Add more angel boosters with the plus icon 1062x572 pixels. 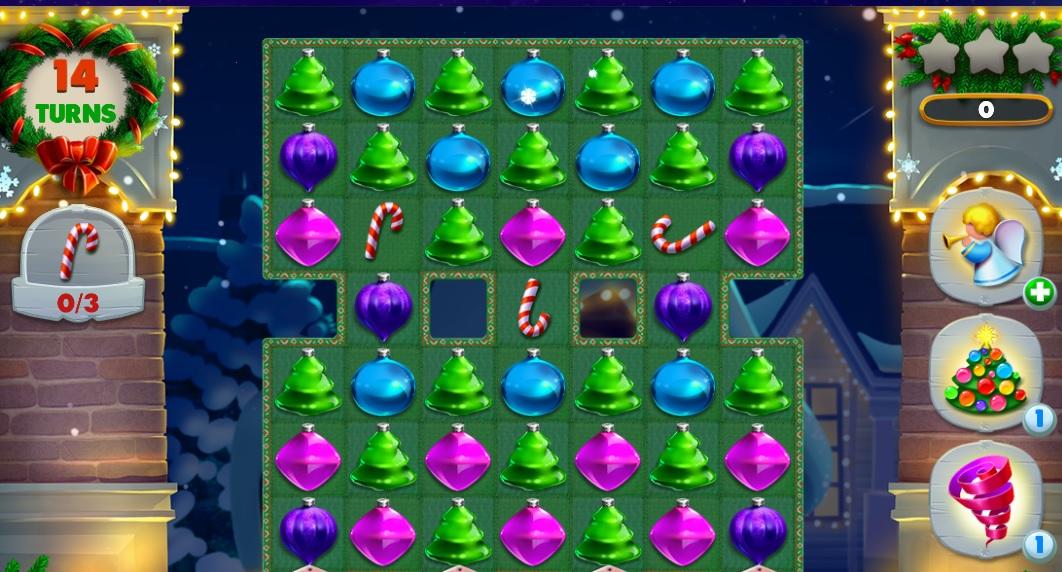click(1039, 293)
